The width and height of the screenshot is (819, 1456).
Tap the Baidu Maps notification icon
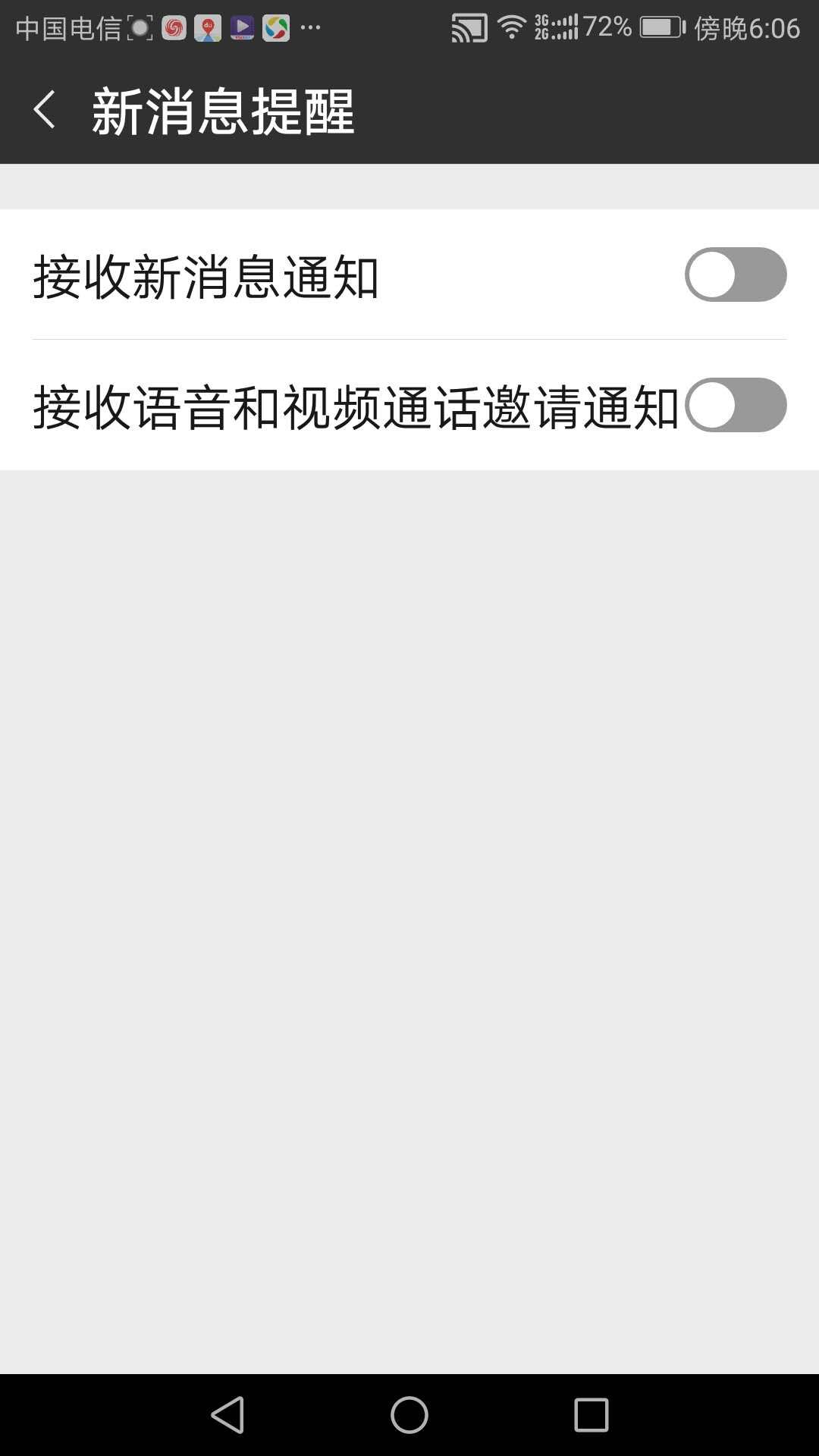(206, 27)
